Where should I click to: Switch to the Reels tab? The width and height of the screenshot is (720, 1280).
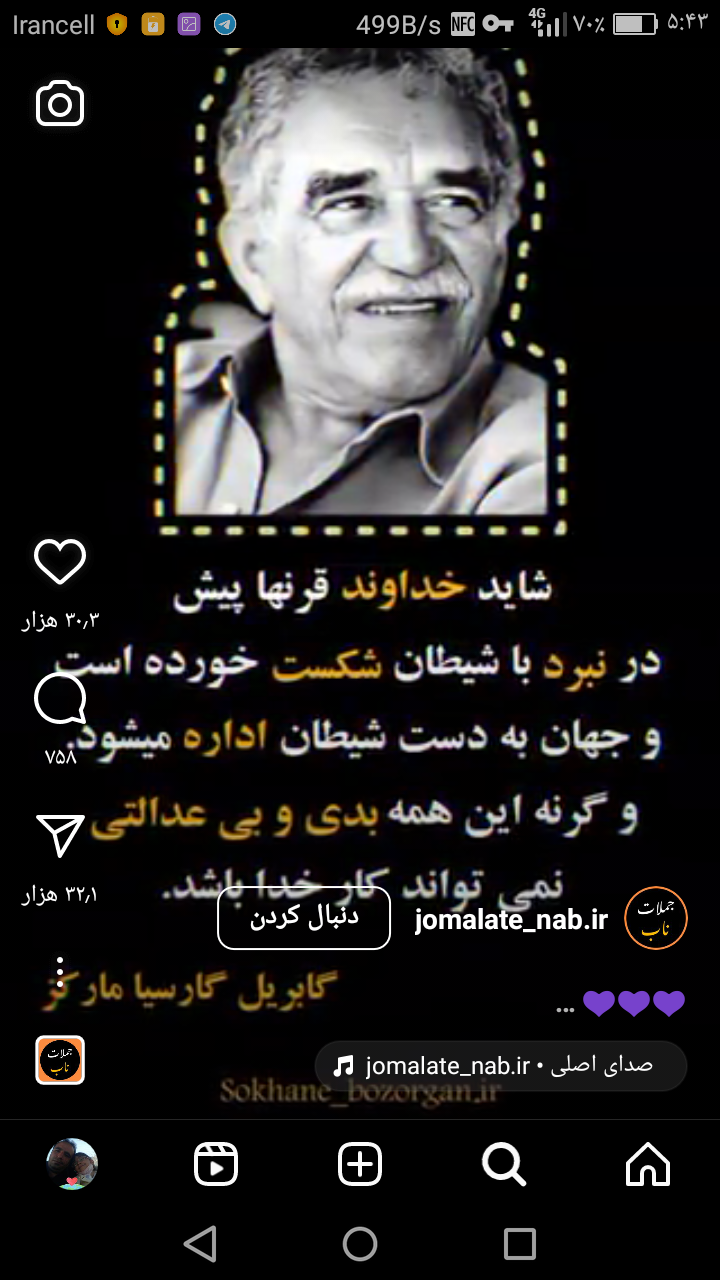216,1164
